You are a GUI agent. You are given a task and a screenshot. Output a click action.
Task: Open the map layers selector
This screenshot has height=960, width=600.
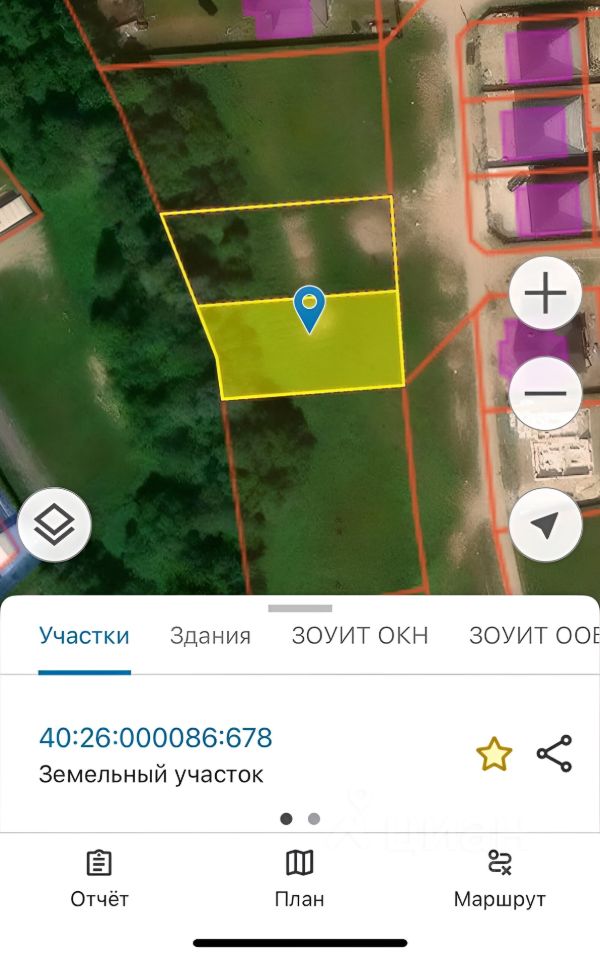(54, 524)
